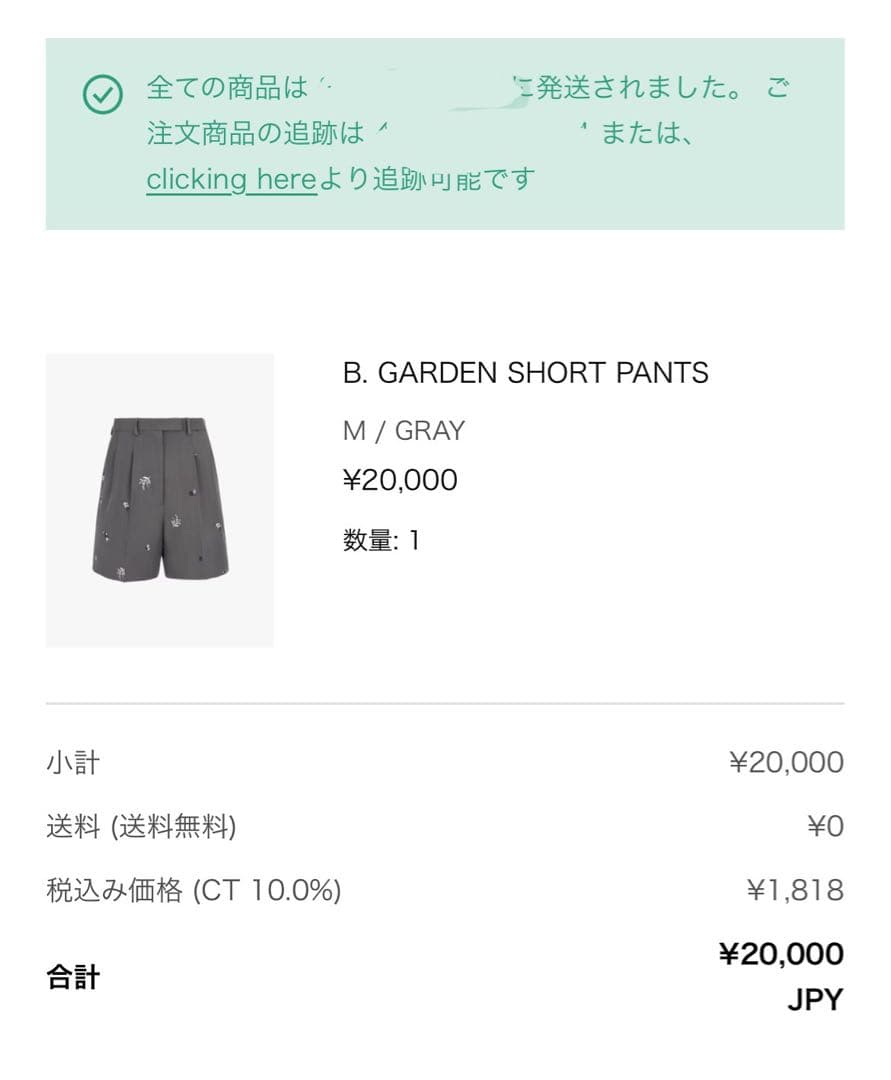The image size is (891, 1080).
Task: Click the B. GARDEN SHORT PANTS thumbnail
Action: pyautogui.click(x=162, y=500)
